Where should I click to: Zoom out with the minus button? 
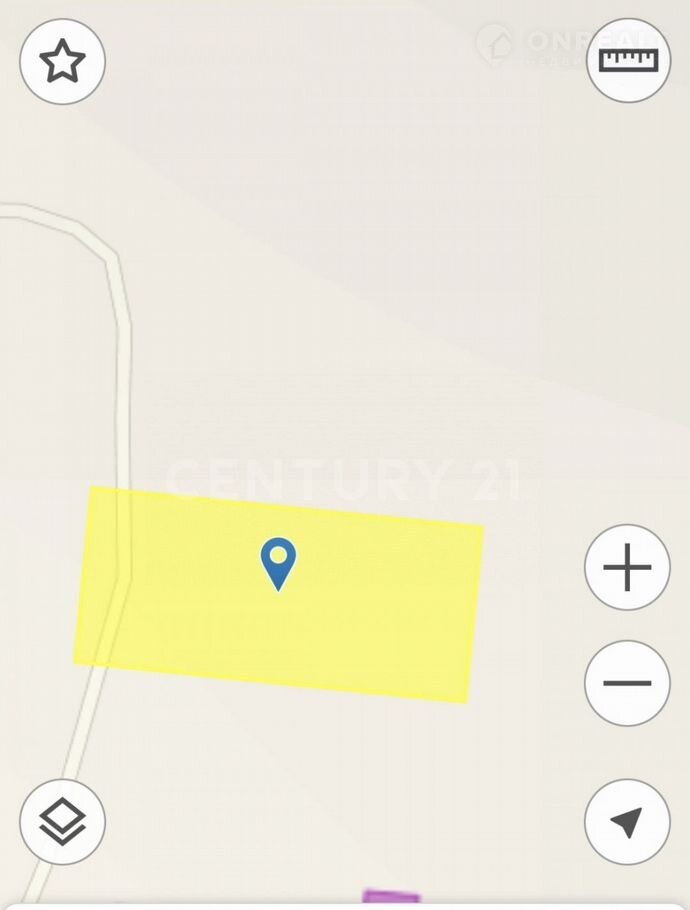click(627, 683)
